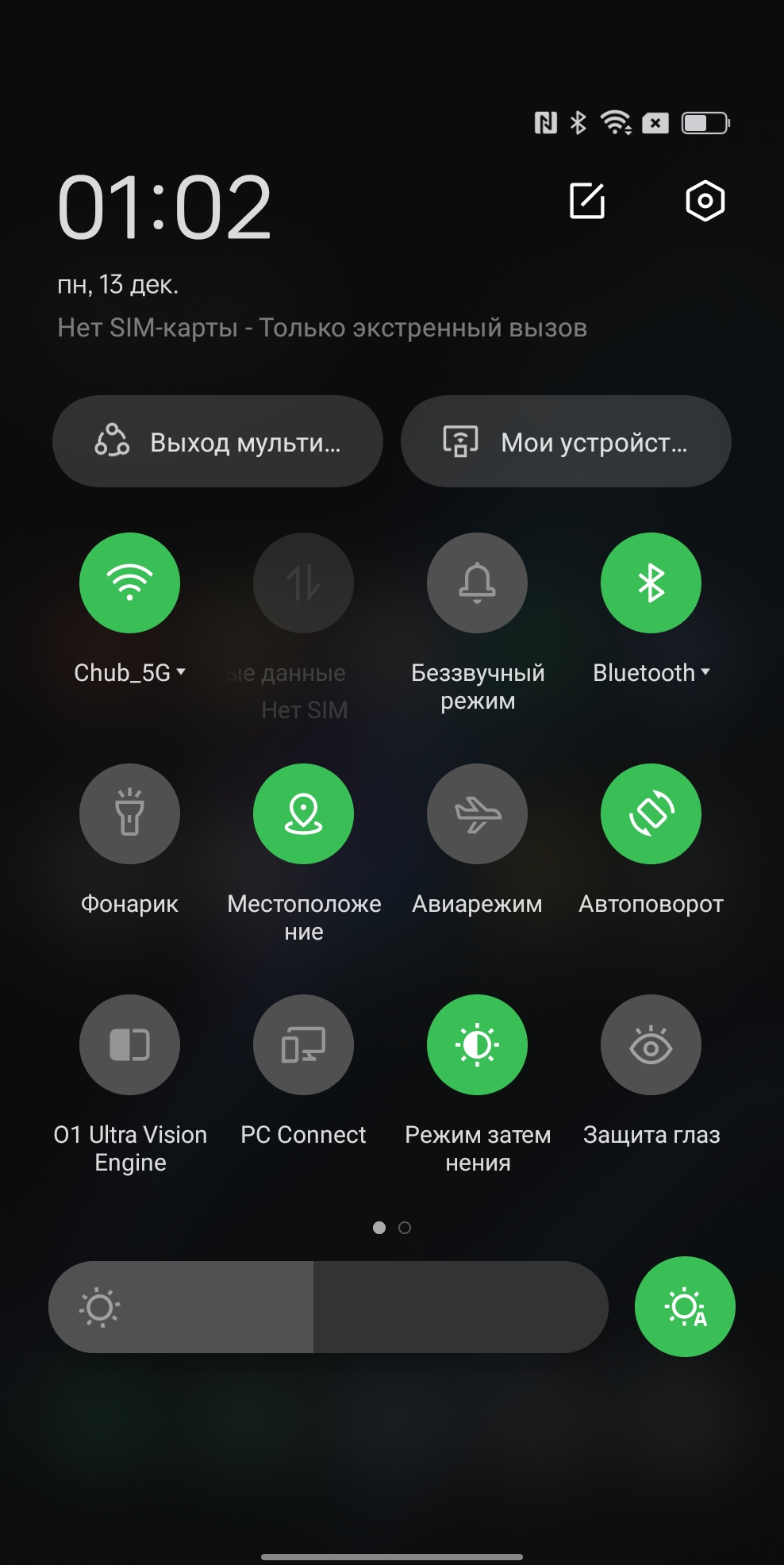Toggle O1 Ultra Vision Engine

pyautogui.click(x=129, y=1044)
